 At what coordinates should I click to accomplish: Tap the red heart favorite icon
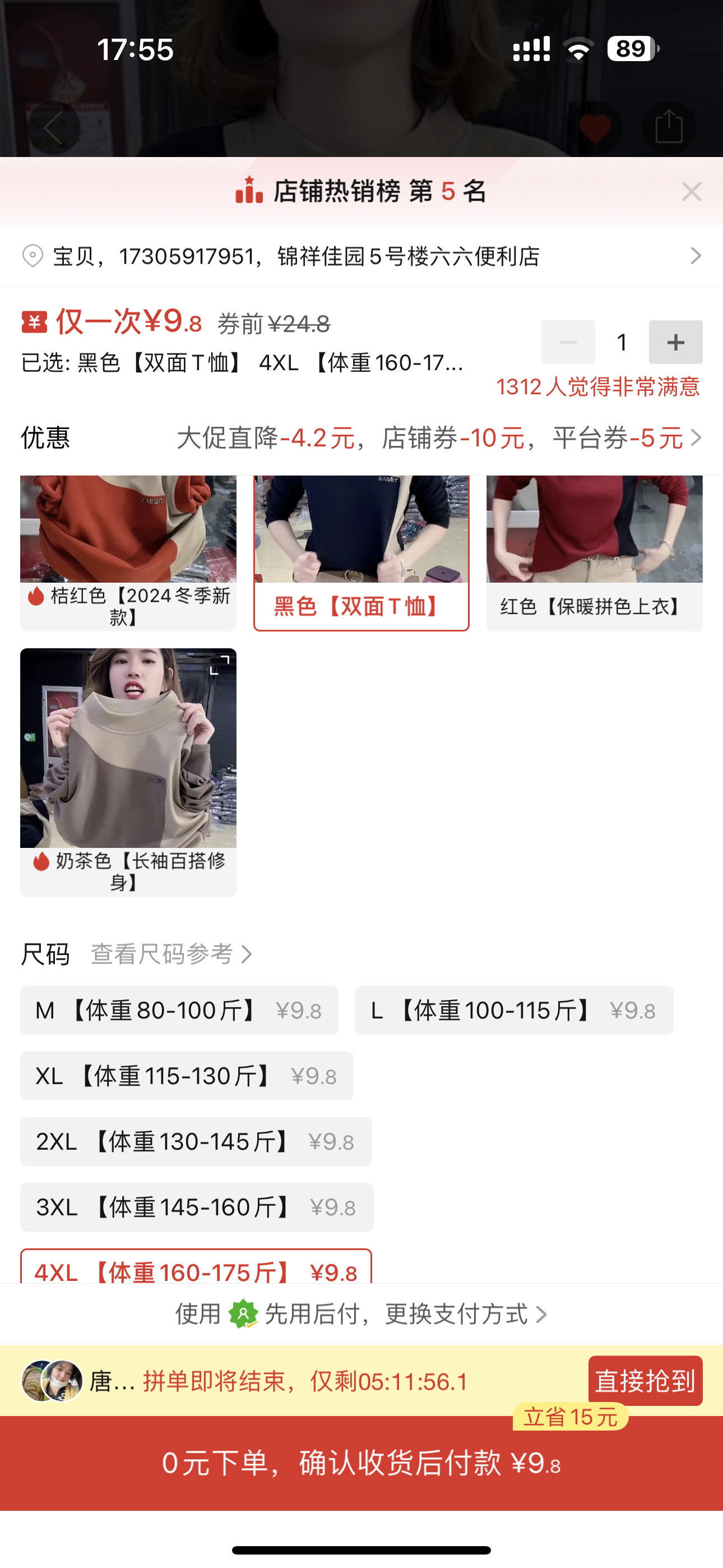click(595, 128)
